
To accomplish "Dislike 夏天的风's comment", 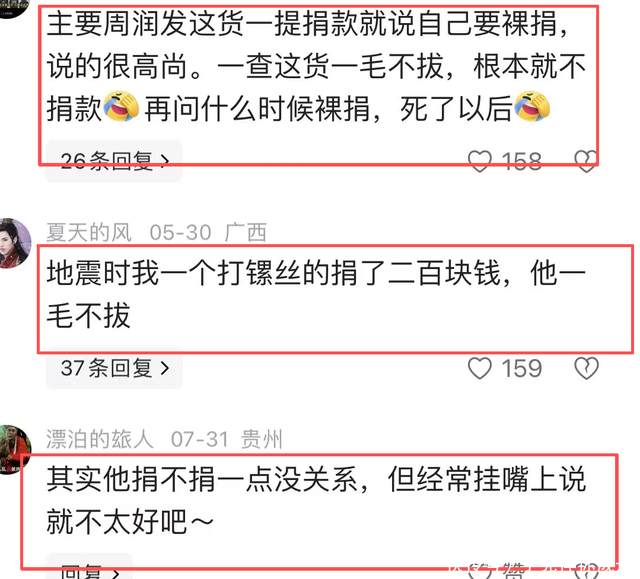I will click(x=586, y=368).
